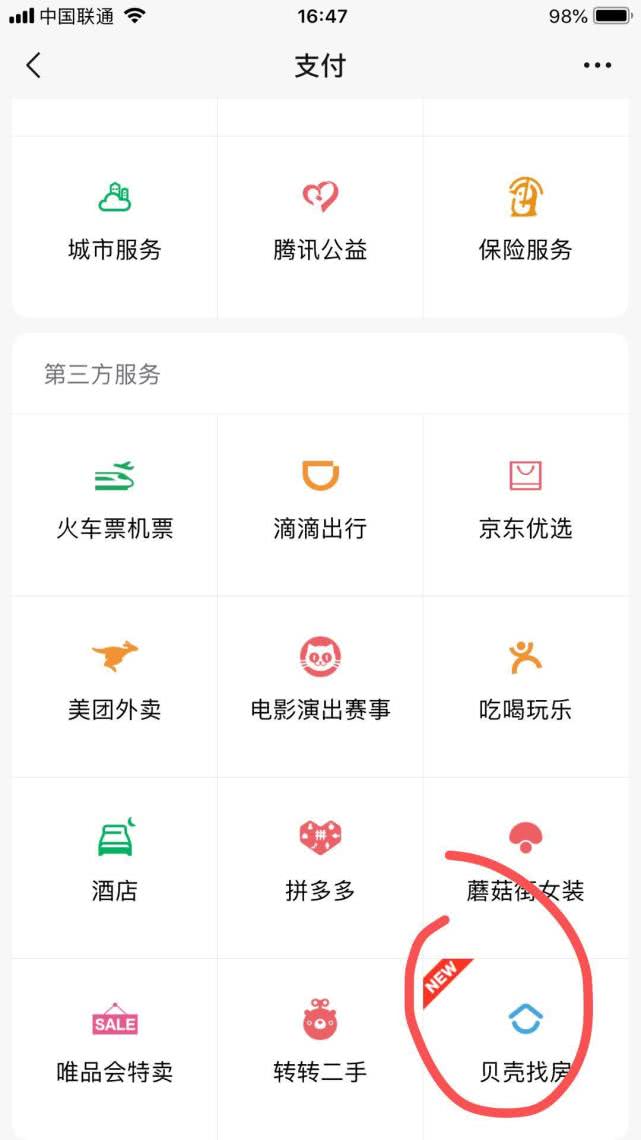
Task: Go back from the 支付 page
Action: 34,66
